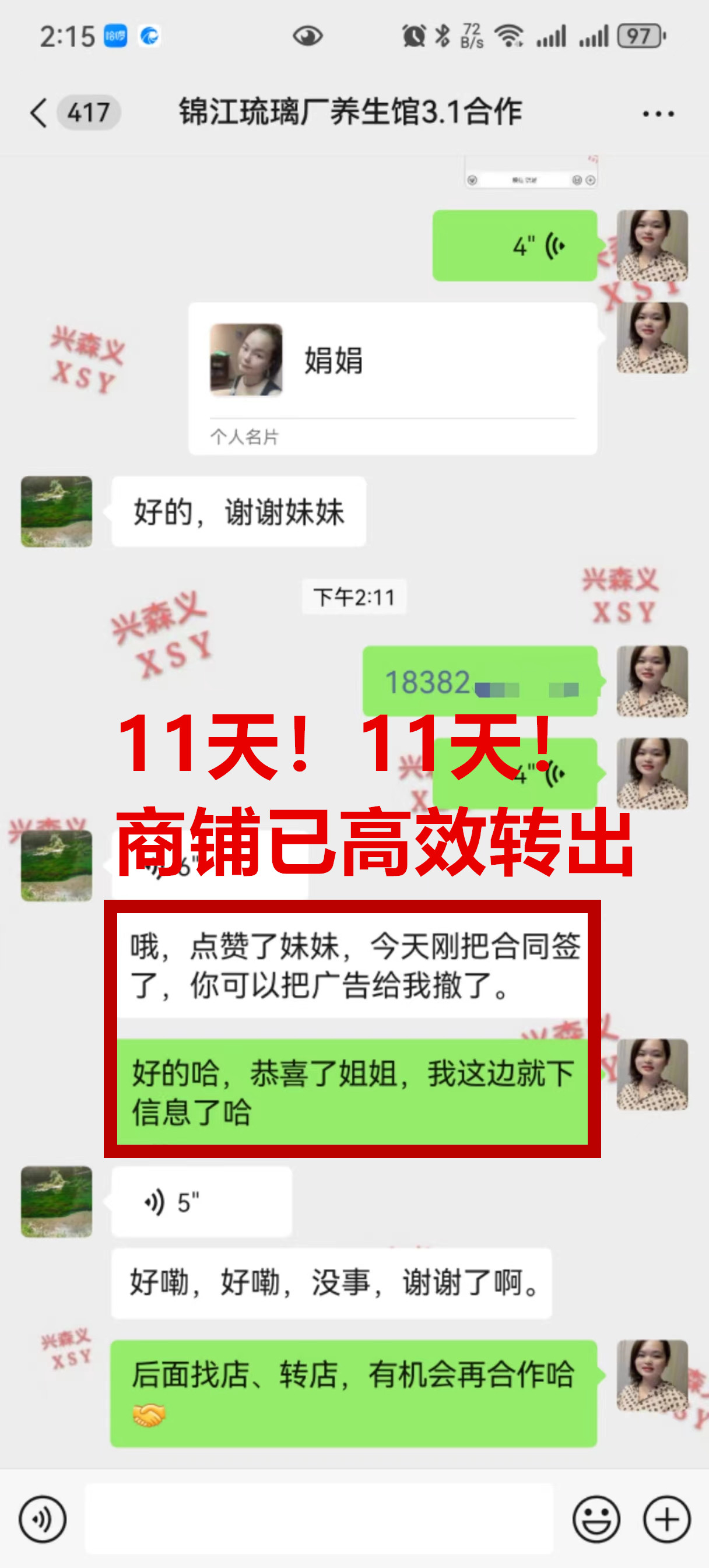
Task: Open the plus attachment menu
Action: pos(666,1518)
